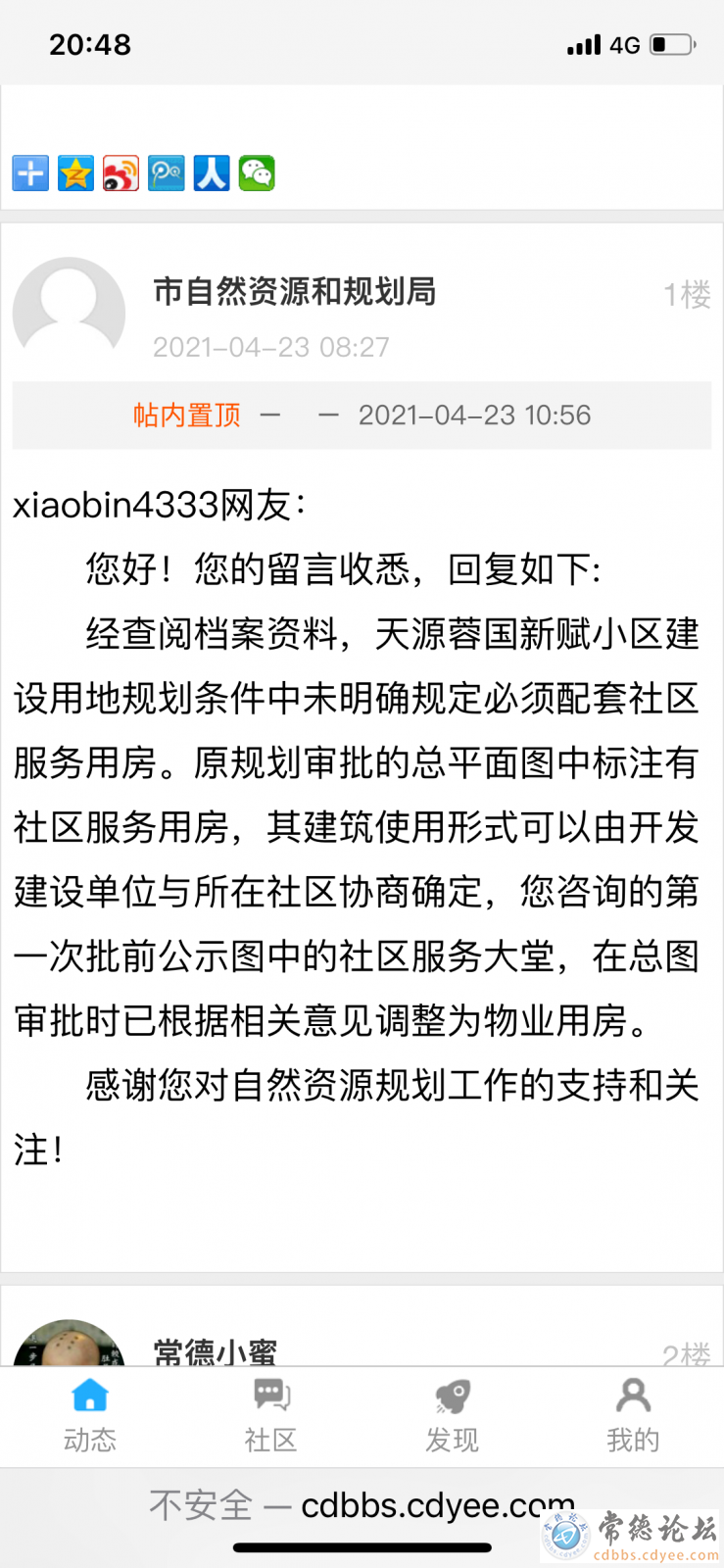
Task: Open 市自然资源和规划局 username link
Action: (x=294, y=291)
